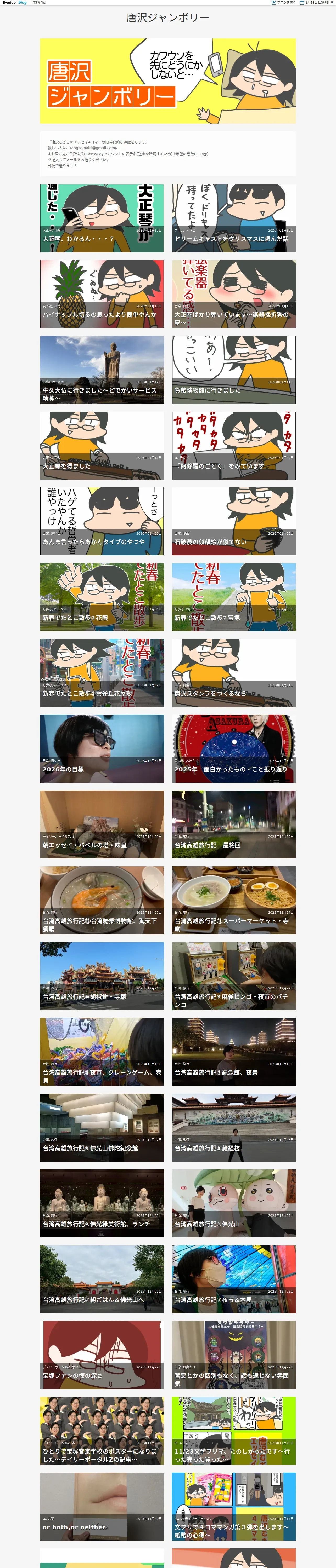The height and width of the screenshot is (1568, 336).
Task: Read 石破茂の似顔絵が似てない
Action: click(x=210, y=542)
